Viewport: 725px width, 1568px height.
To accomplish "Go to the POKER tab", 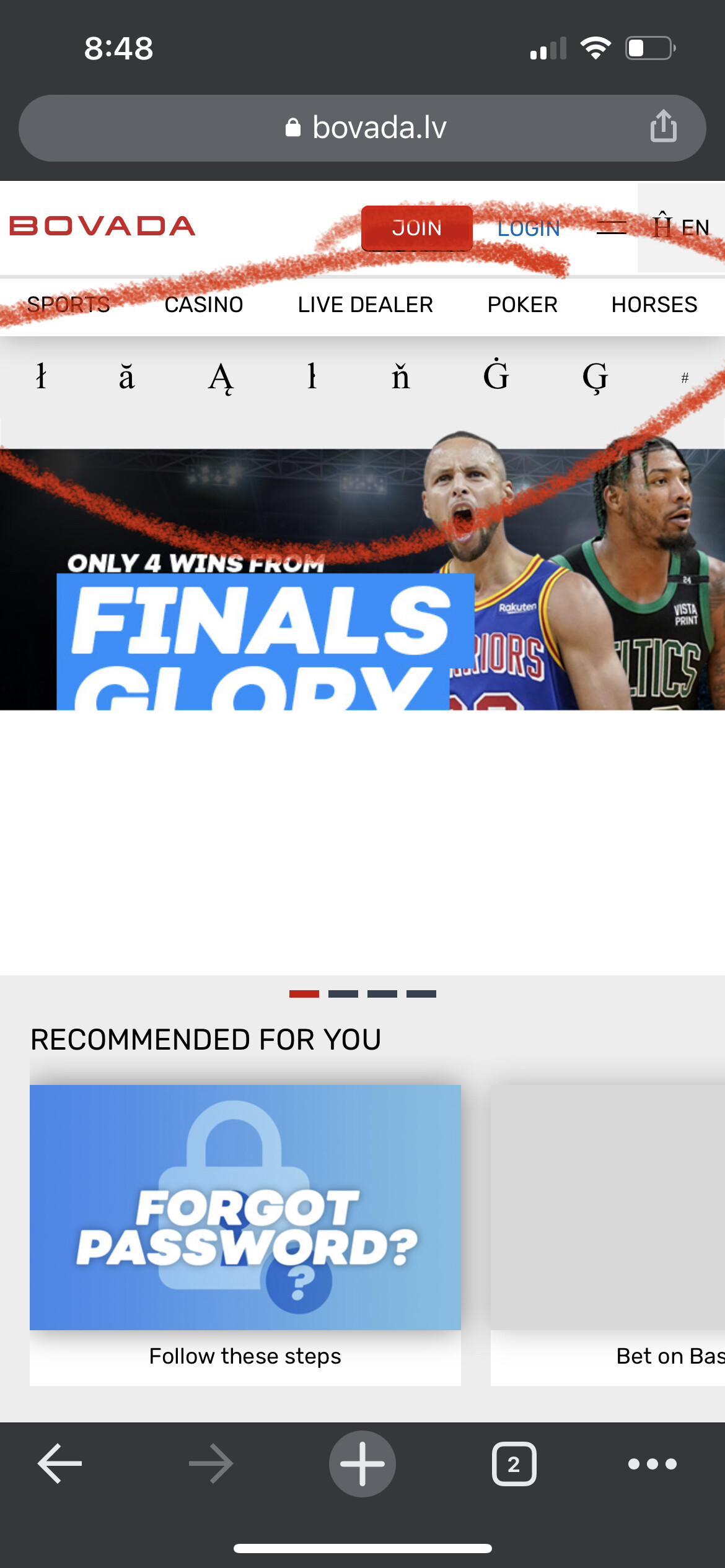I will (x=522, y=305).
